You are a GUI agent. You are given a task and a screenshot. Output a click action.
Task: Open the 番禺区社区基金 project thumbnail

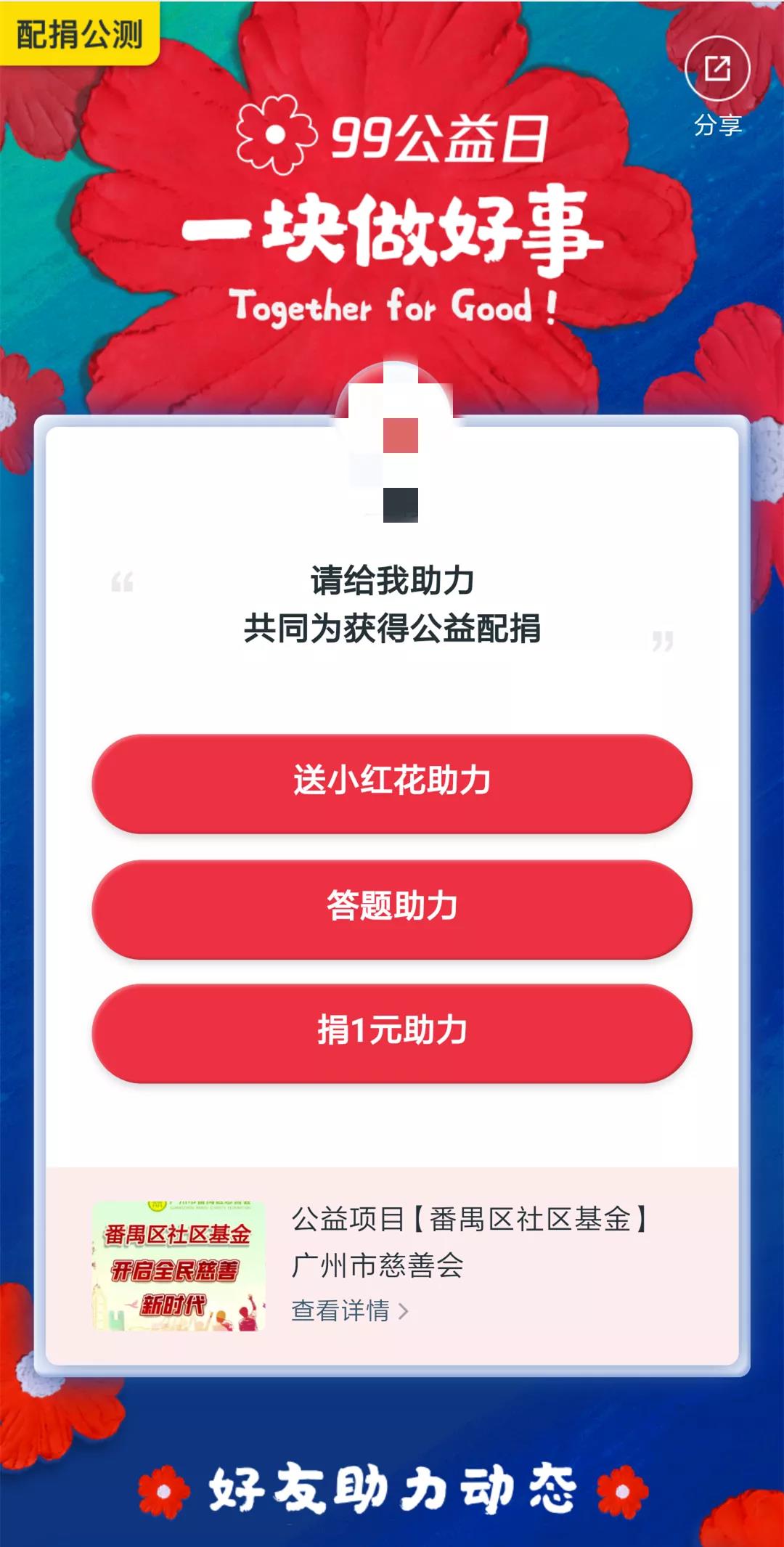[x=179, y=1265]
